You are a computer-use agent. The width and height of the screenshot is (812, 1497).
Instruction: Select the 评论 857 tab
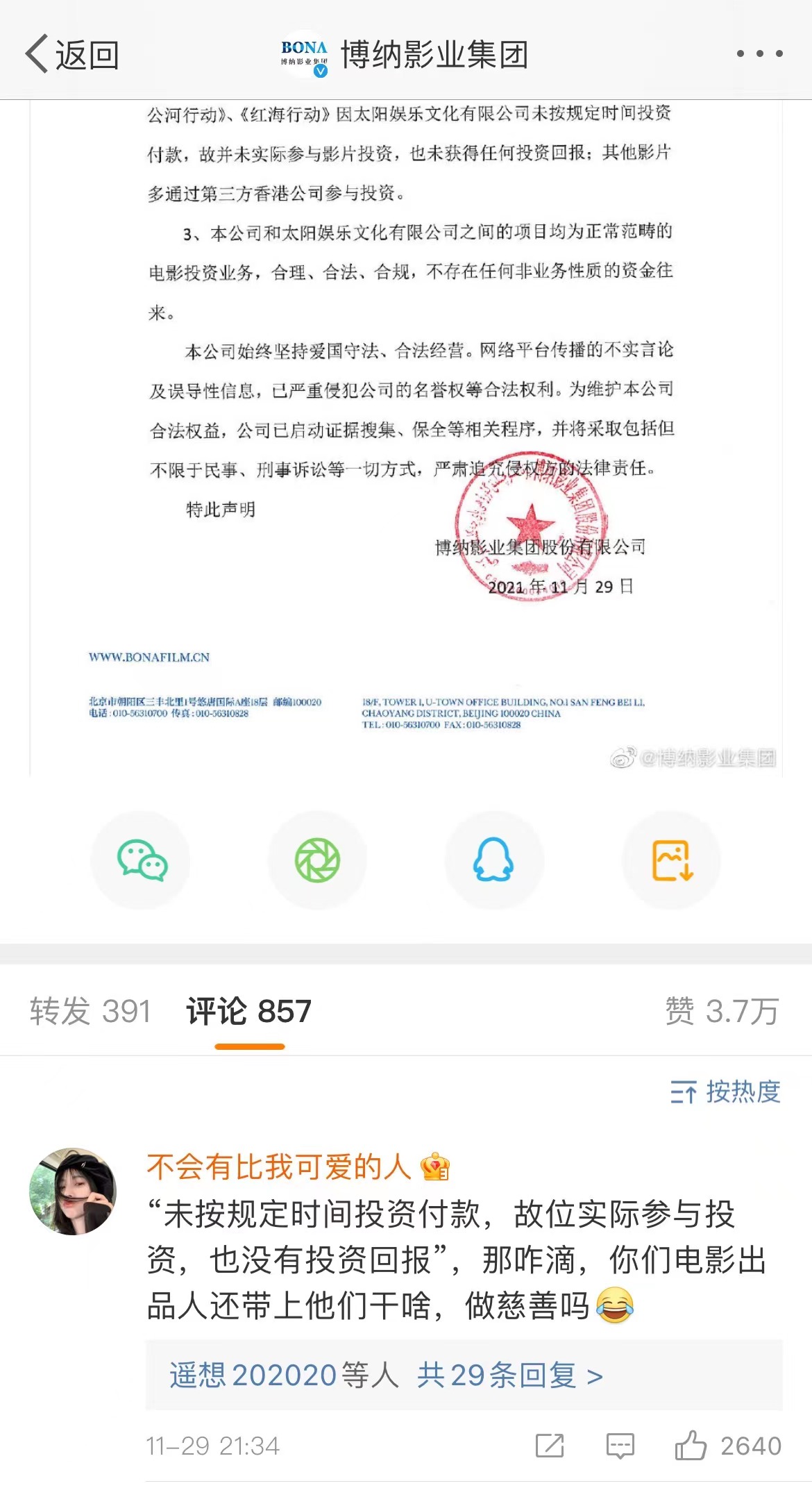click(x=248, y=1011)
